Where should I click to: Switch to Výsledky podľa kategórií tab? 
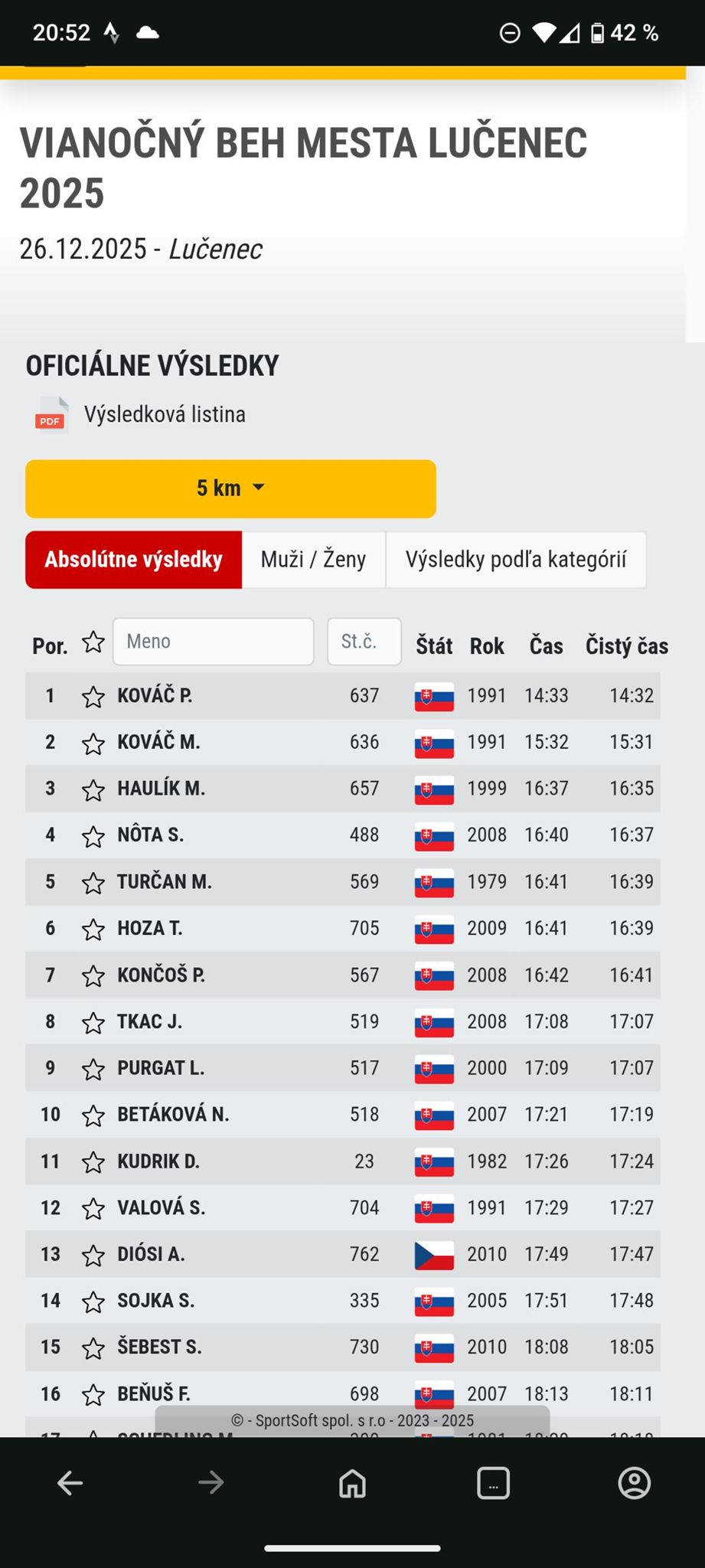coord(515,560)
